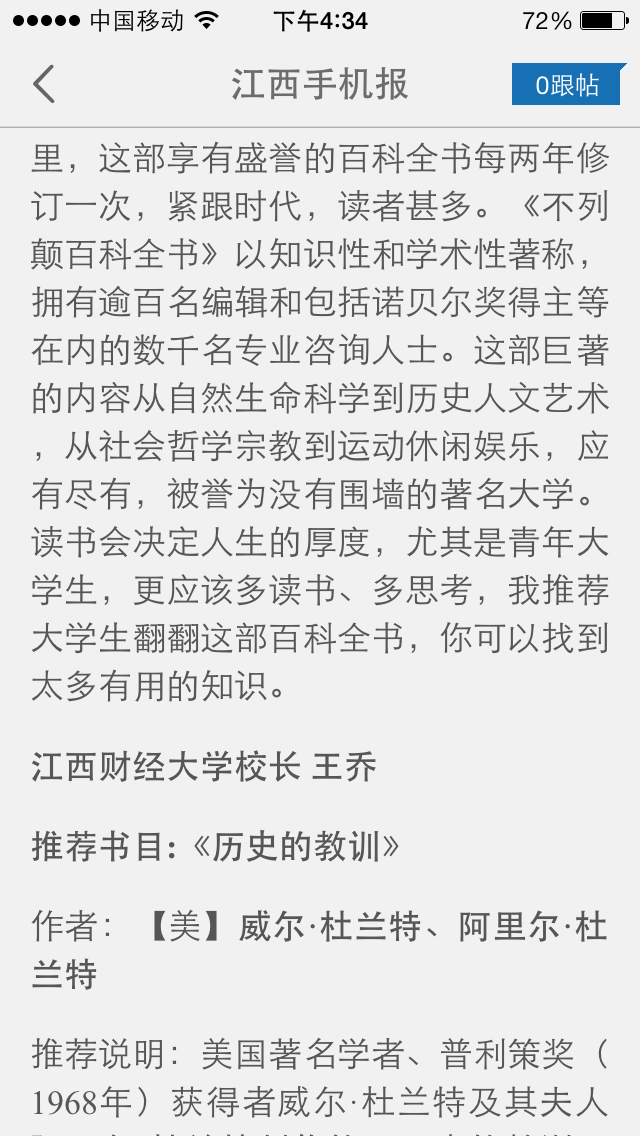Viewport: 640px width, 1136px height.
Task: Open the 0跟帖 comments button
Action: click(x=568, y=85)
